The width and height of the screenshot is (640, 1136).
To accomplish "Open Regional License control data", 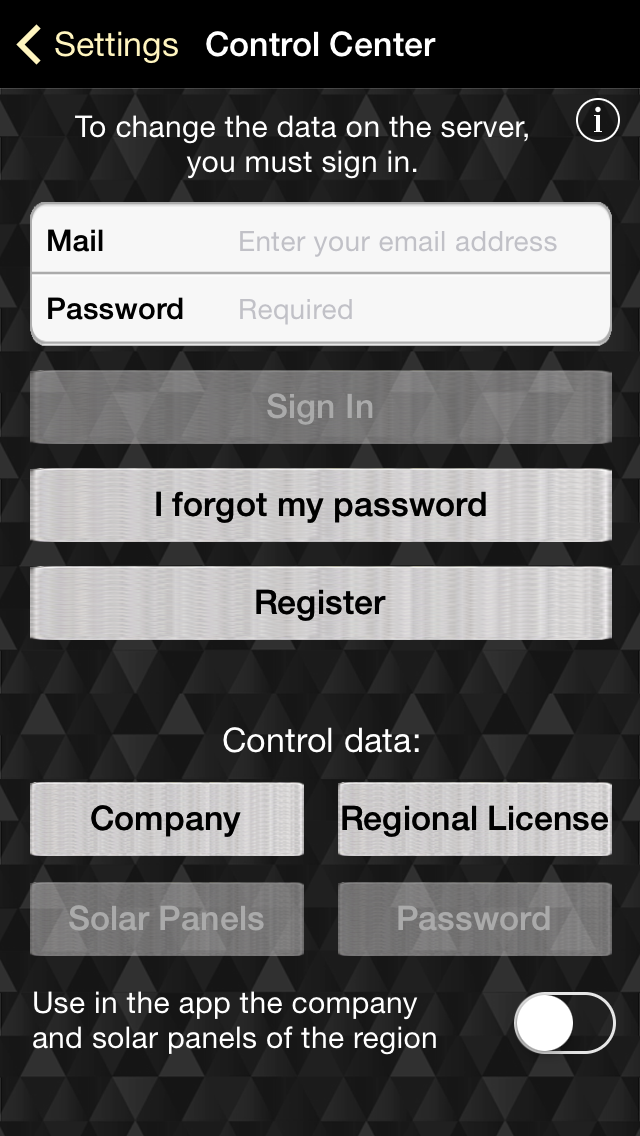I will coord(475,819).
